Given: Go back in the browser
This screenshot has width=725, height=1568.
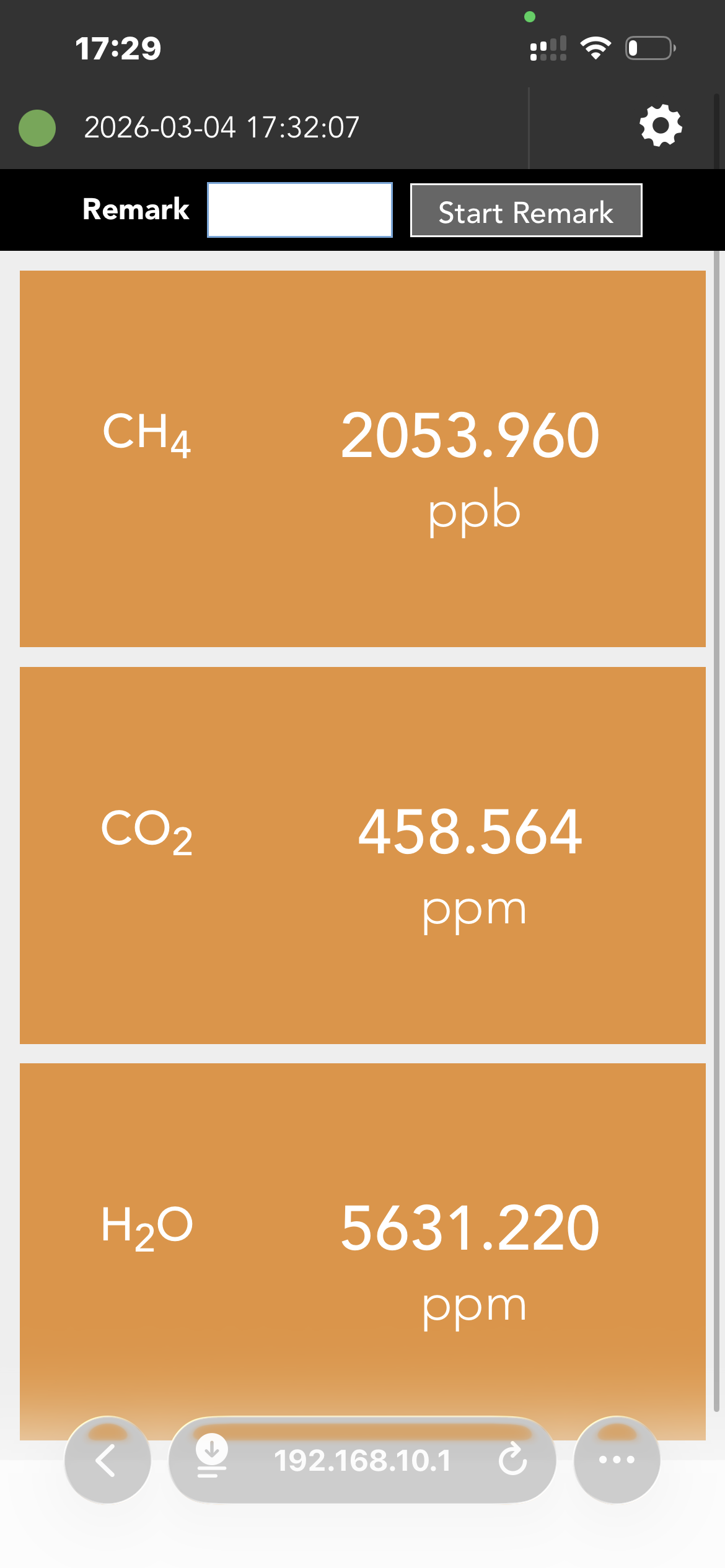Looking at the screenshot, I should [107, 1460].
